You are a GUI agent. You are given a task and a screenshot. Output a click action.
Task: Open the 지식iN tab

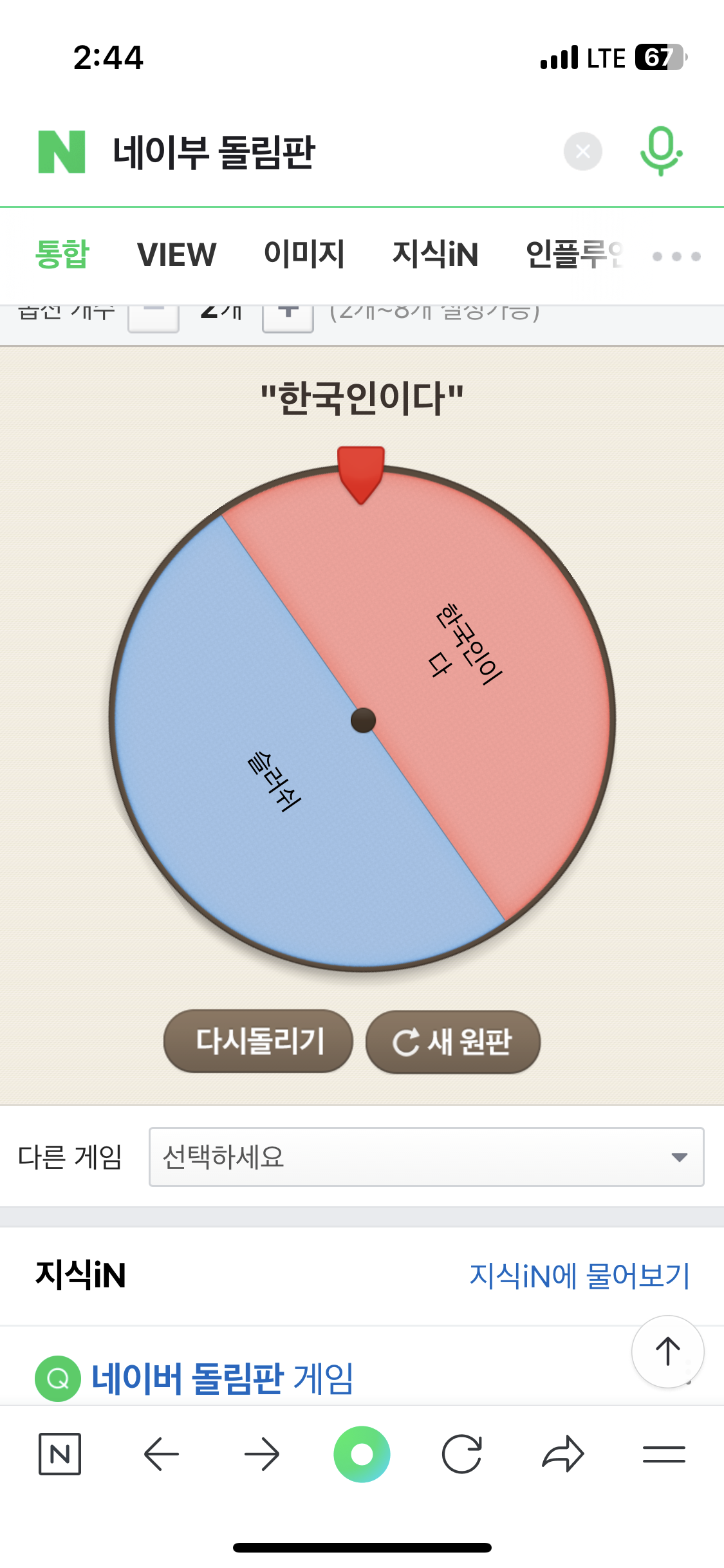(435, 254)
